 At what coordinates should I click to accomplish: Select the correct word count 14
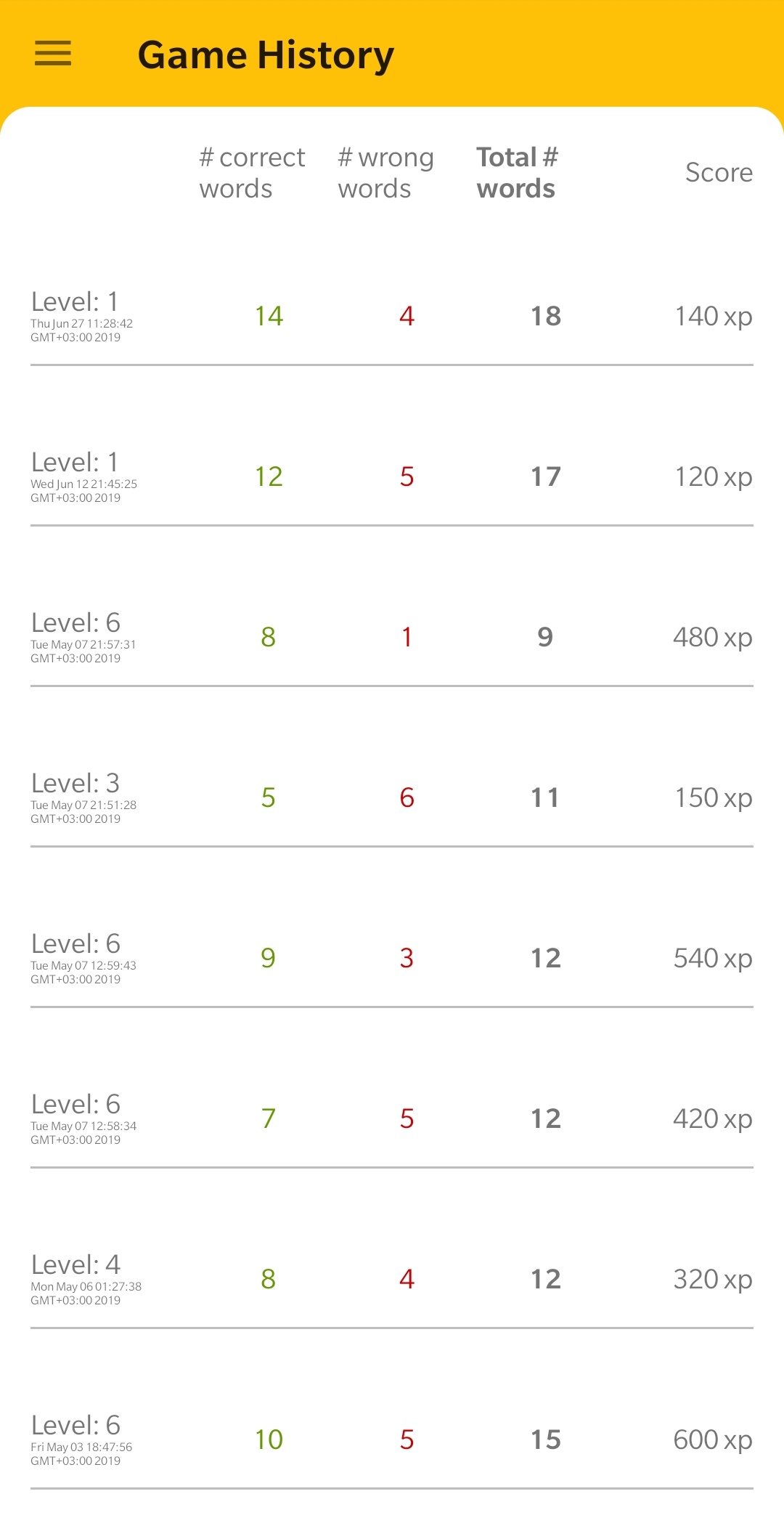(269, 316)
